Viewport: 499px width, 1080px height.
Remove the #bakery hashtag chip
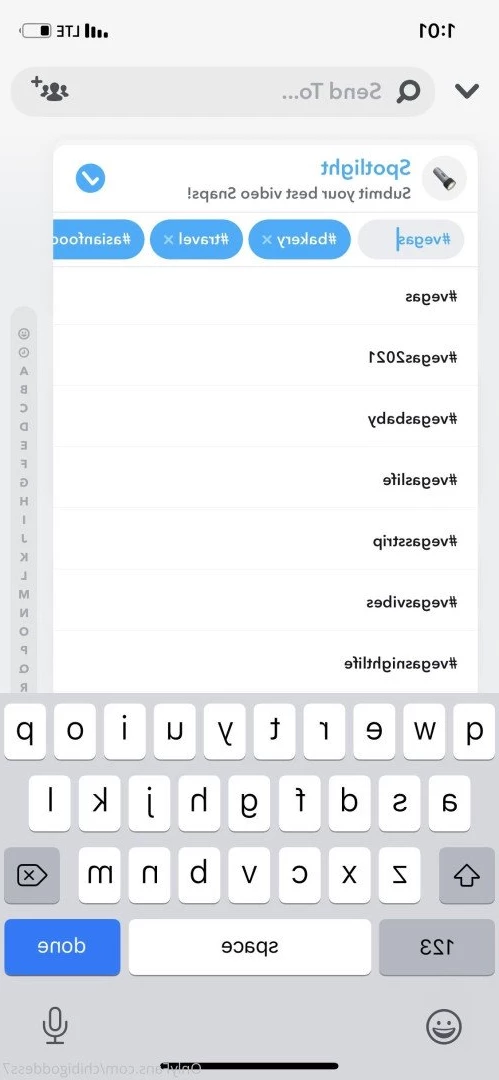(267, 240)
